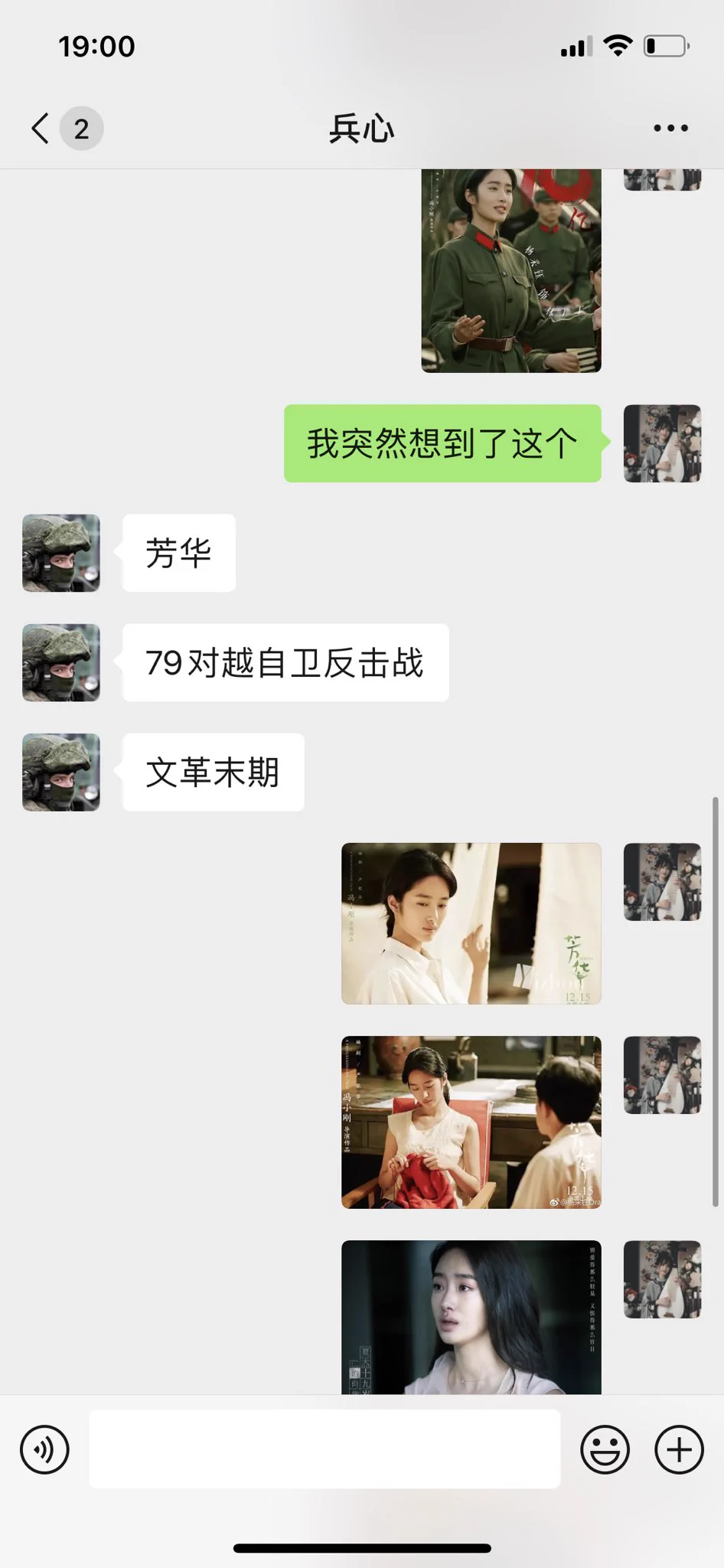The width and height of the screenshot is (724, 1568).
Task: Open the emoji sticker panel
Action: (x=605, y=1449)
